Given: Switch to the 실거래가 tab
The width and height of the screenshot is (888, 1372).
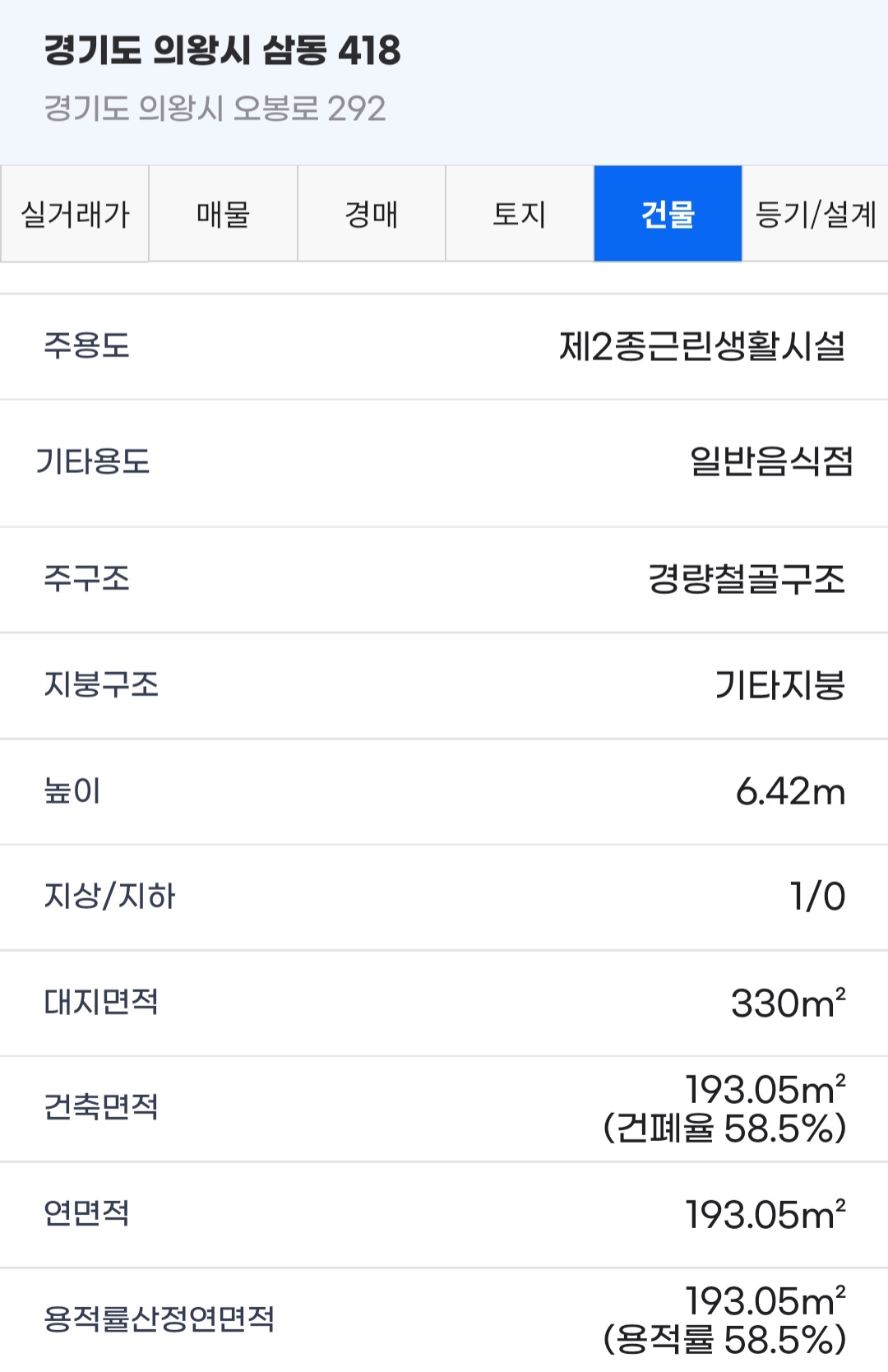Looking at the screenshot, I should [x=74, y=215].
